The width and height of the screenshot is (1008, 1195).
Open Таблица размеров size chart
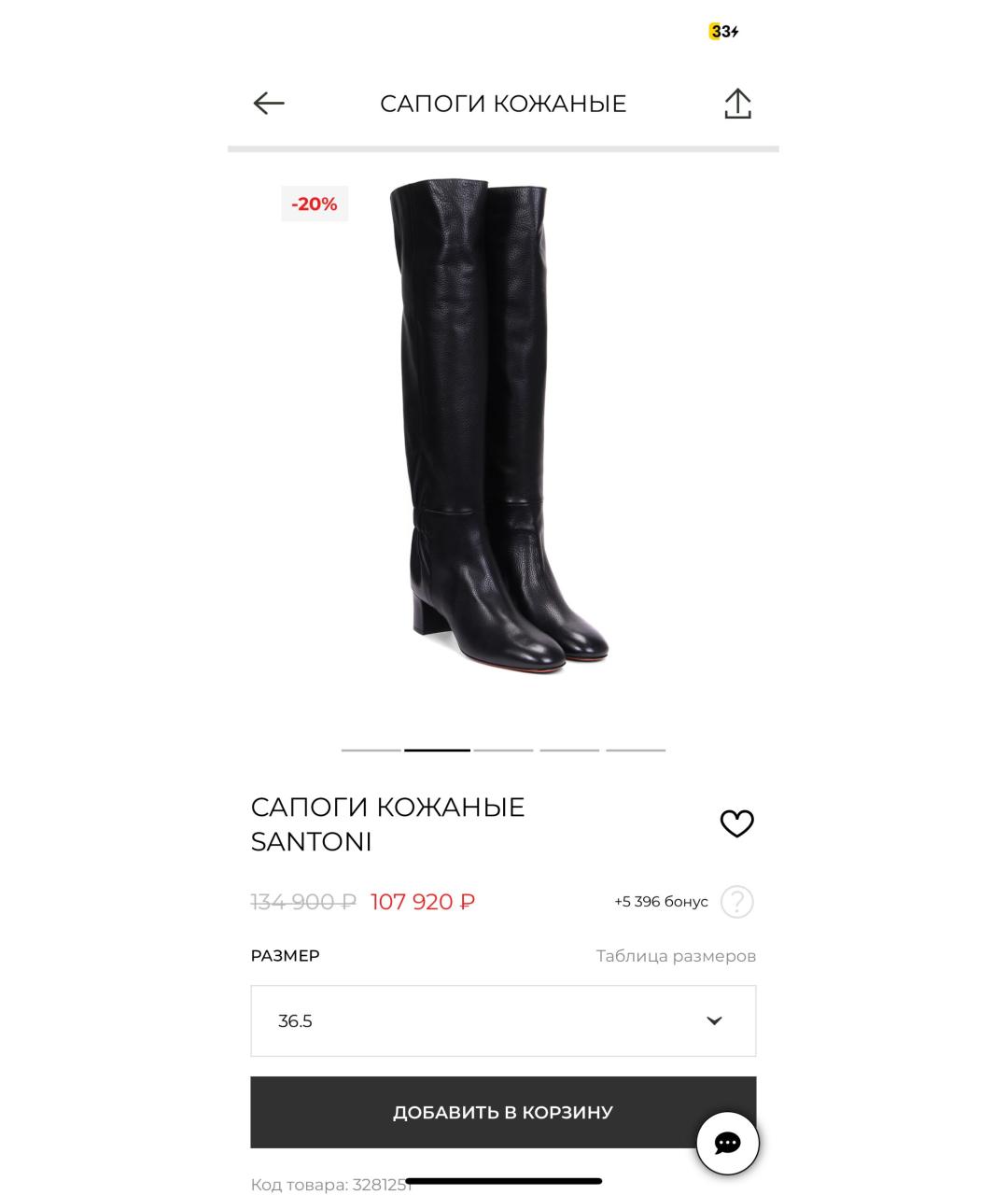(676, 956)
